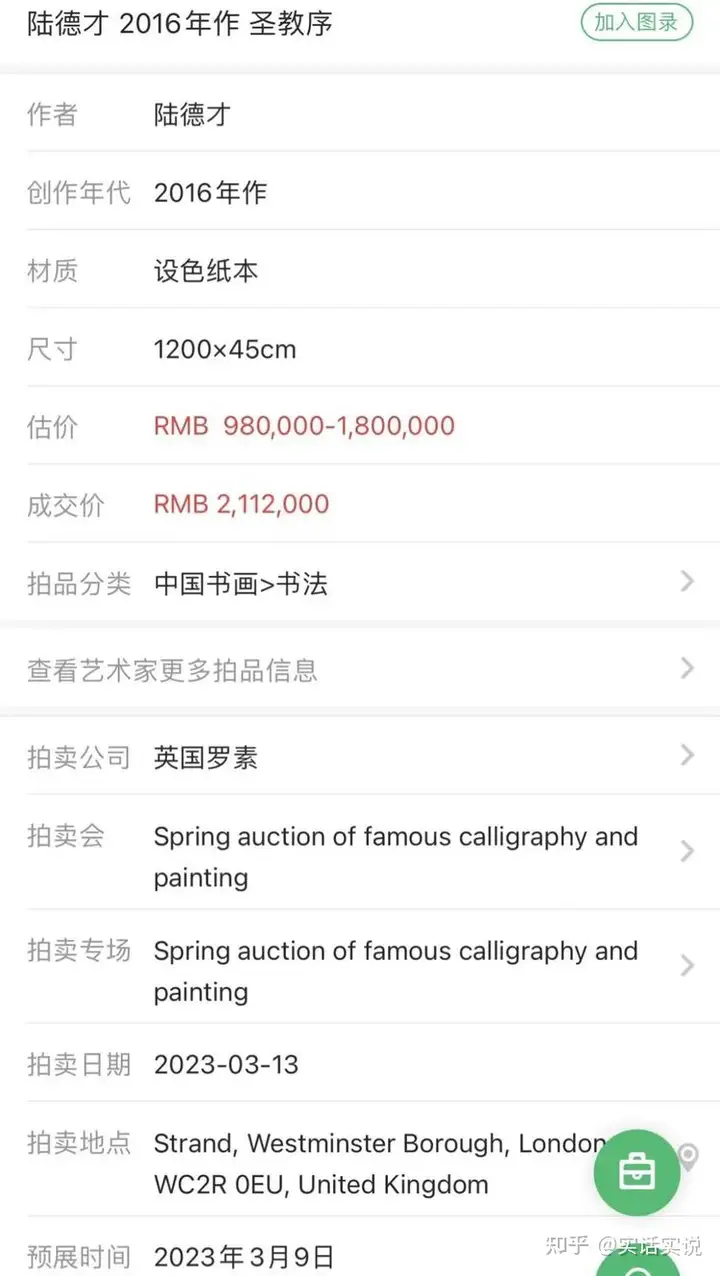
Task: Open 查看艺术家更多拍品信息
Action: [x=360, y=669]
